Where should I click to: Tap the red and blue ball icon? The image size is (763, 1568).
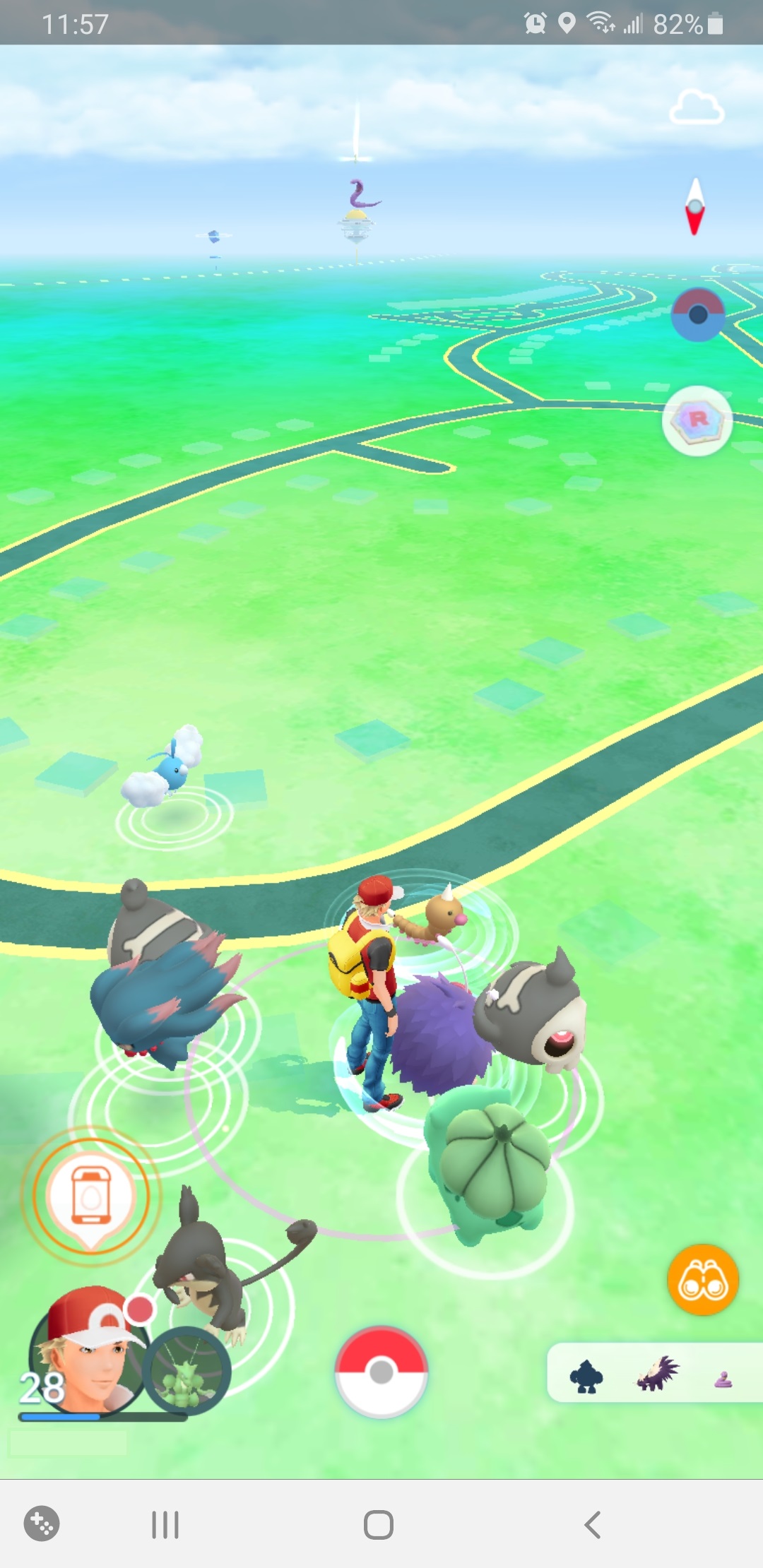point(697,314)
